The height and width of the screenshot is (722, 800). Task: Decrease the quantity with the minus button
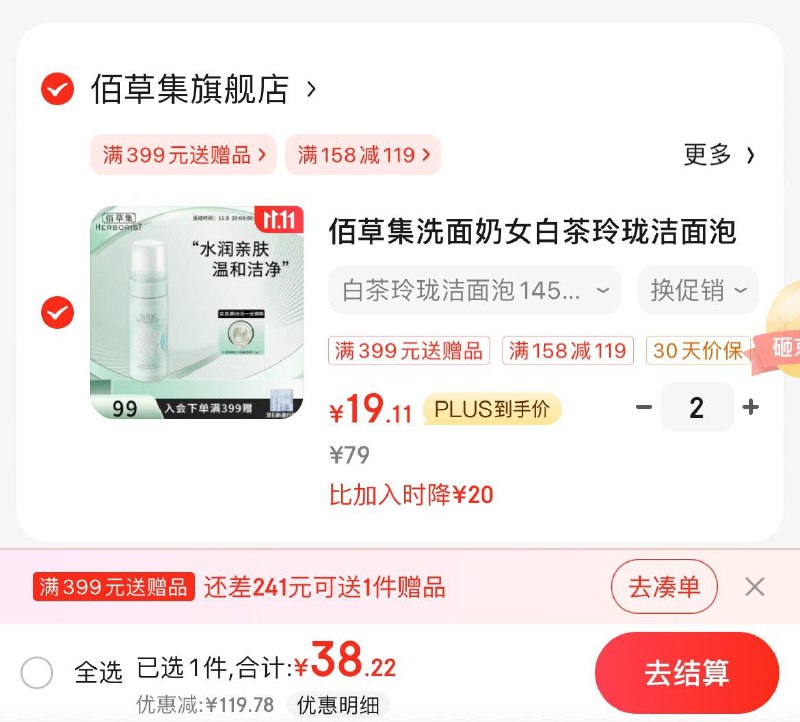(x=644, y=408)
